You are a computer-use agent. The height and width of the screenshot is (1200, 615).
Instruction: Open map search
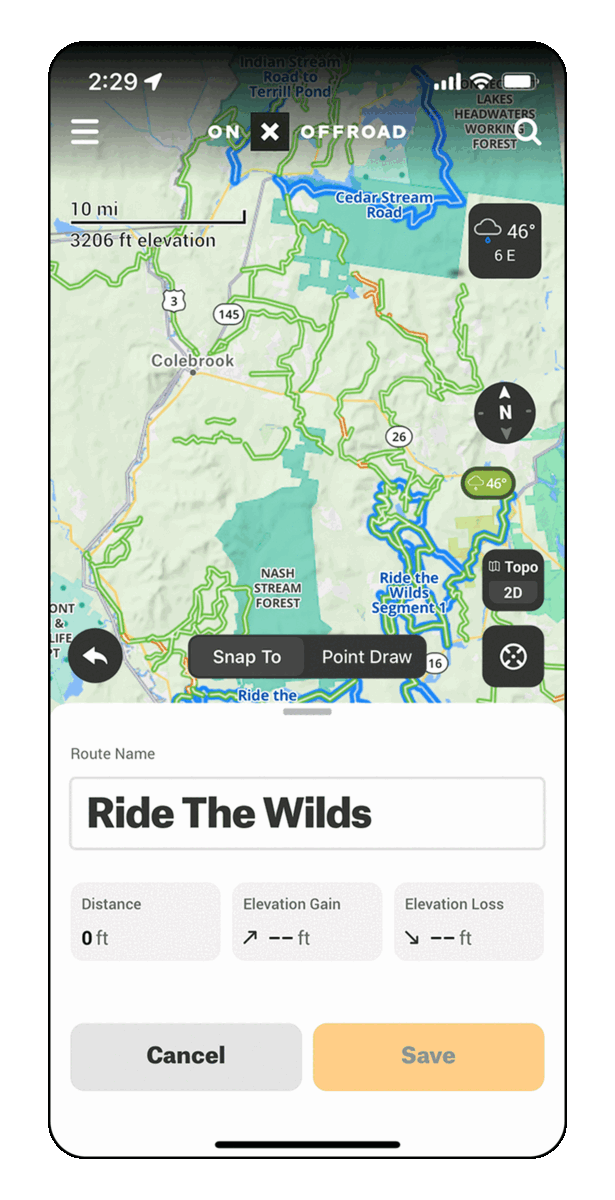528,133
